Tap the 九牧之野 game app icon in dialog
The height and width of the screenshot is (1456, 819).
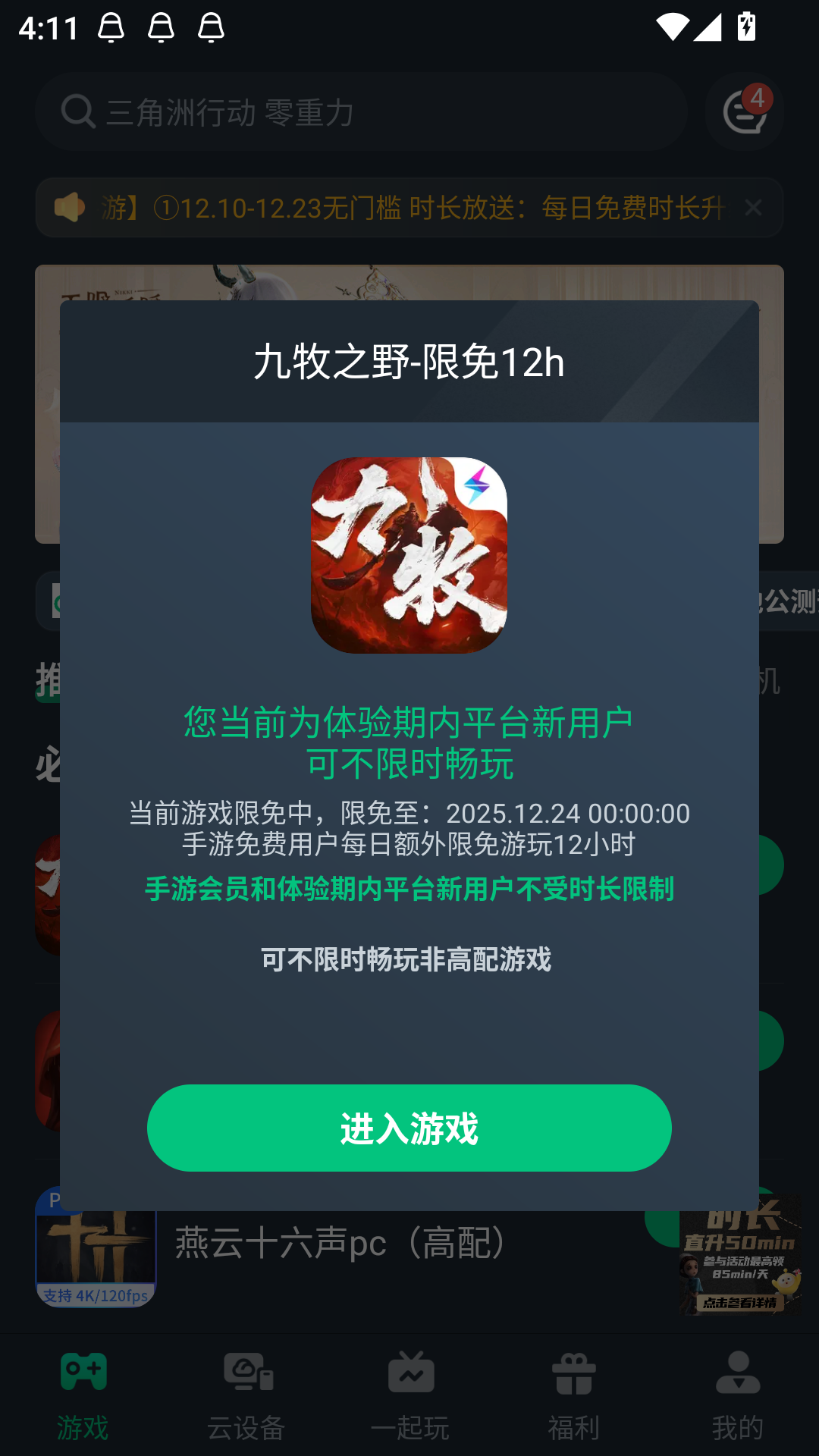pos(409,556)
